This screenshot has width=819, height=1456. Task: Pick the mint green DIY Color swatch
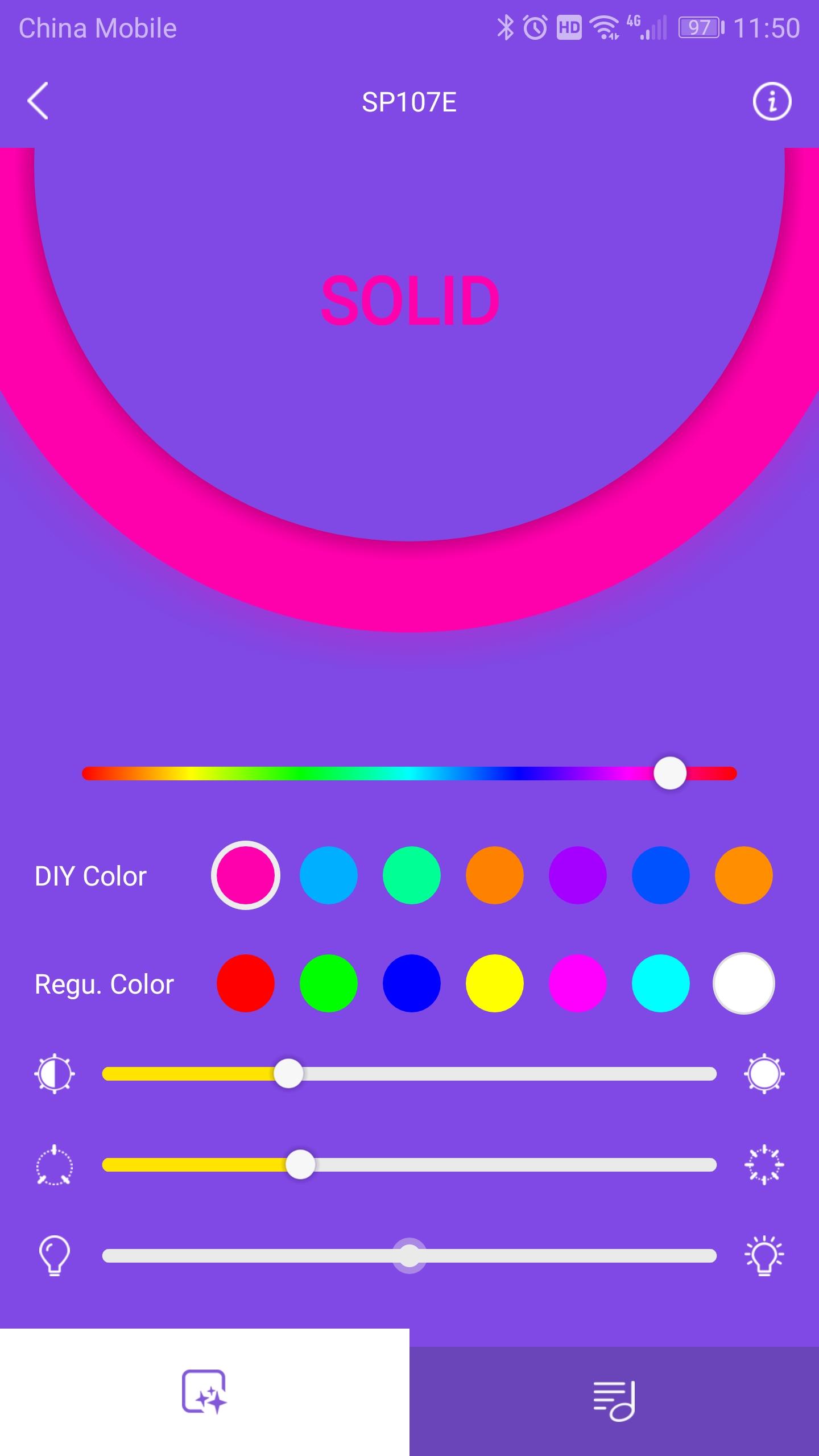point(412,875)
